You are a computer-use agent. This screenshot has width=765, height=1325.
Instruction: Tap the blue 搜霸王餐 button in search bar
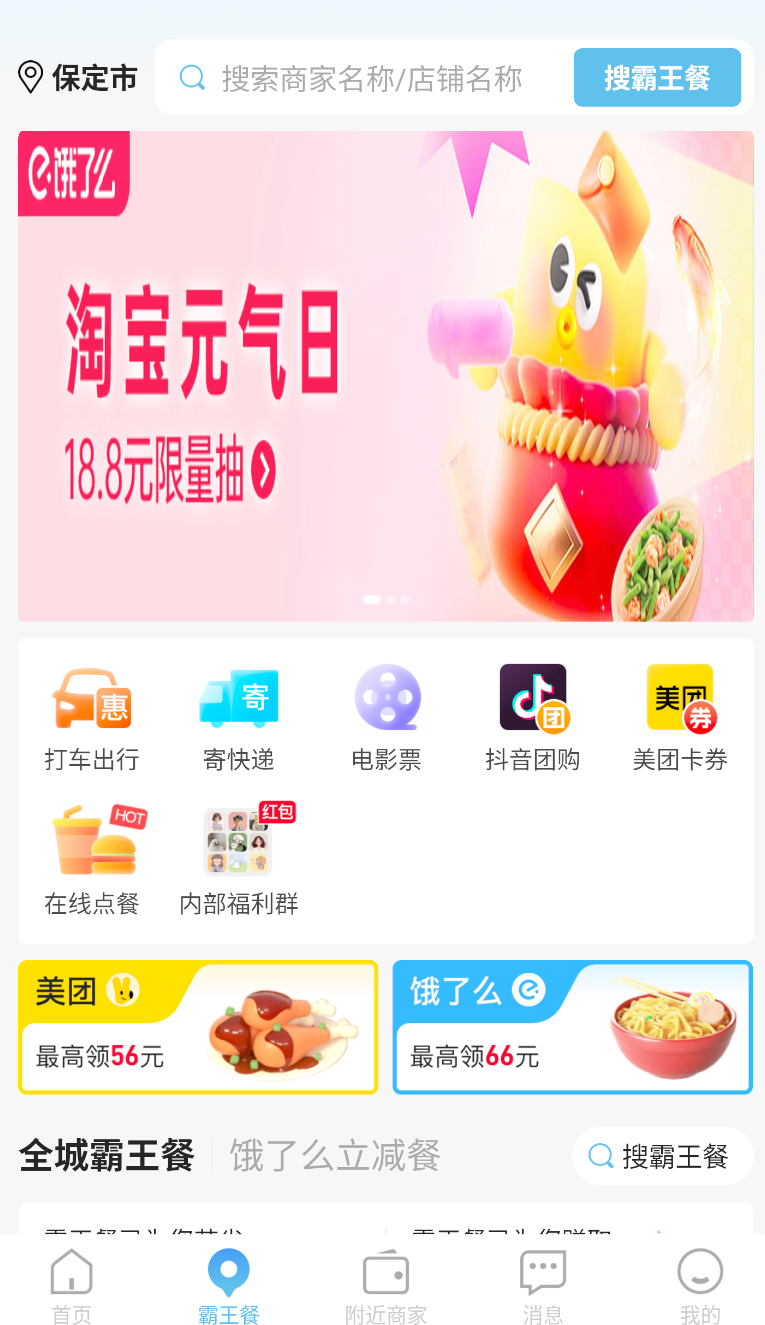pyautogui.click(x=657, y=78)
